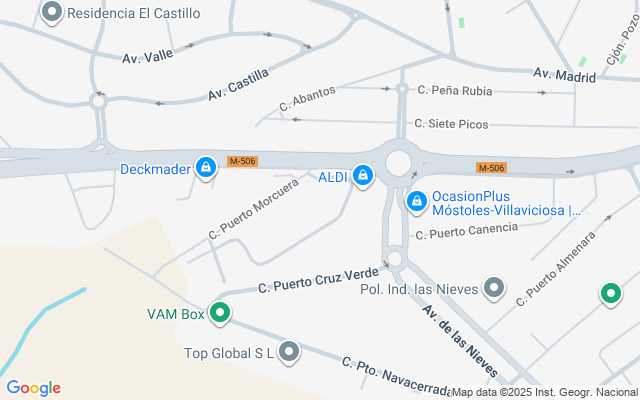Tap the ALDI store marker
Screen dimensions: 640x400
point(363,177)
